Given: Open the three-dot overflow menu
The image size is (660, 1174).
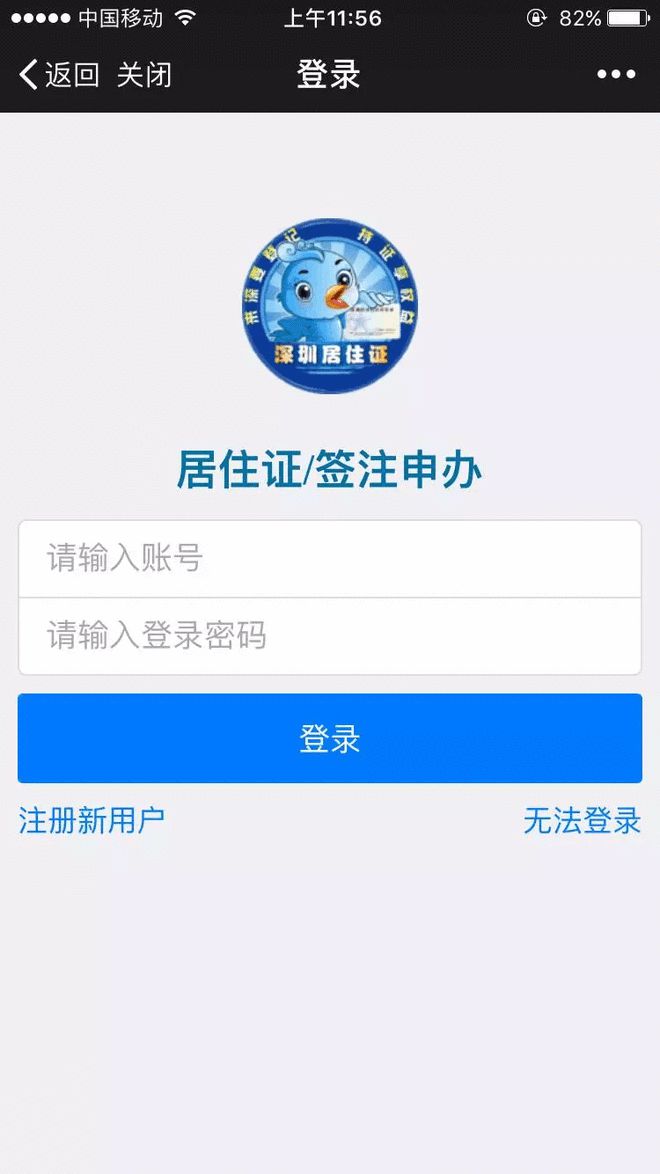Looking at the screenshot, I should [x=616, y=74].
